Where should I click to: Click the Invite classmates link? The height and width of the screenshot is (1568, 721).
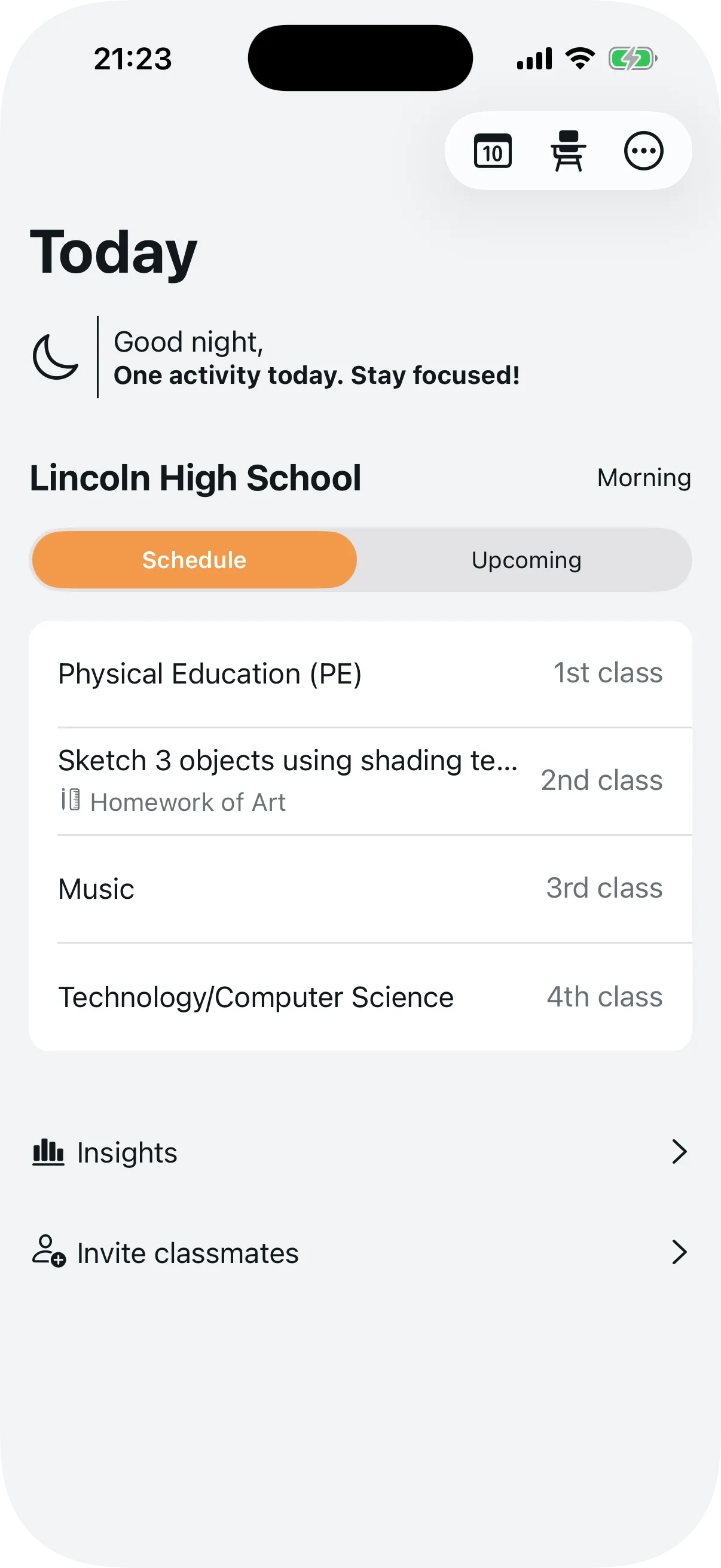click(187, 1252)
